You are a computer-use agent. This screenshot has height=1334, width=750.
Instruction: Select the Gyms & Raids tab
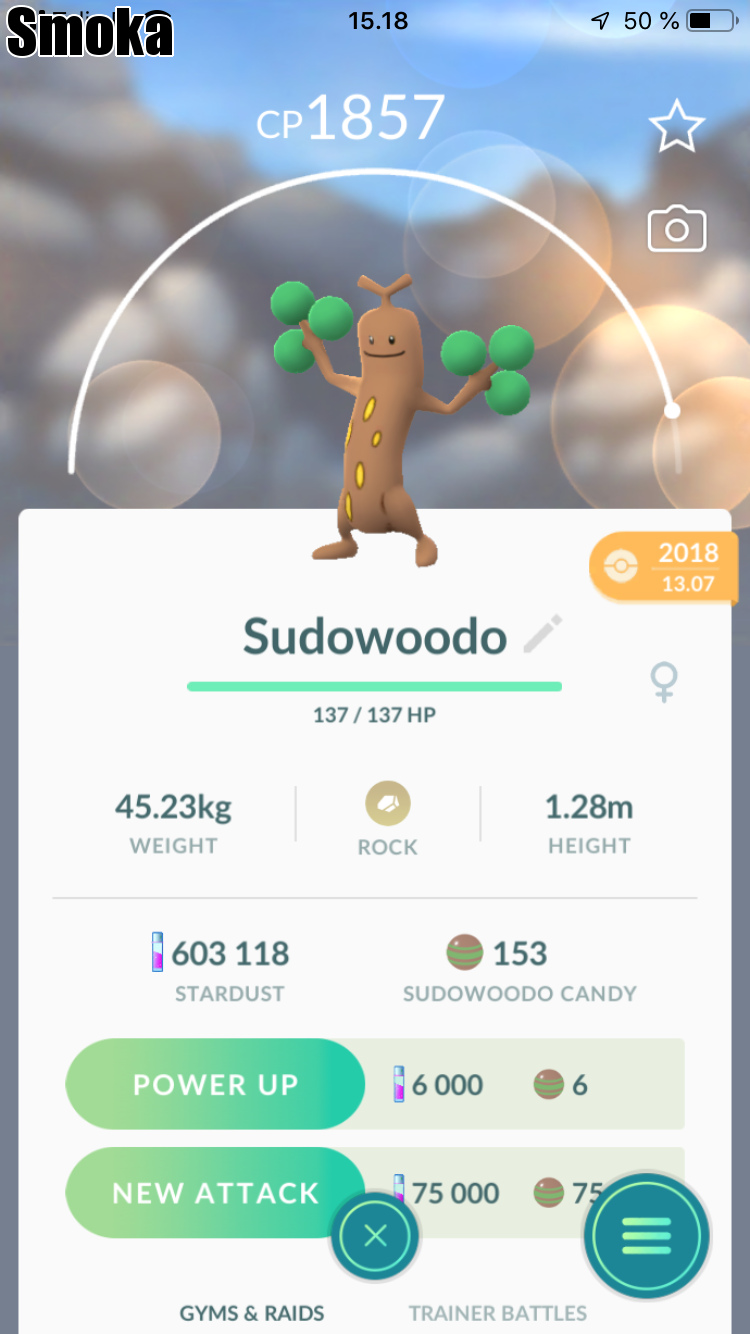click(x=252, y=1313)
